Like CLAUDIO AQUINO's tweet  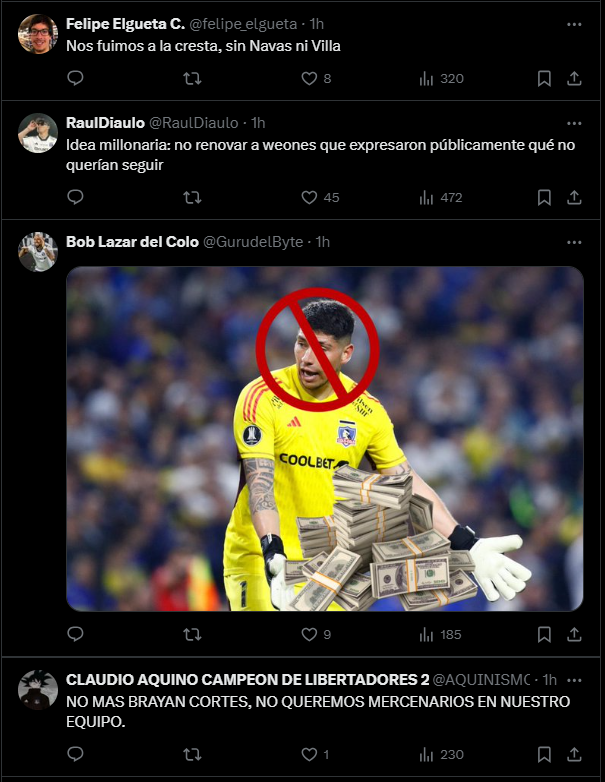(309, 755)
